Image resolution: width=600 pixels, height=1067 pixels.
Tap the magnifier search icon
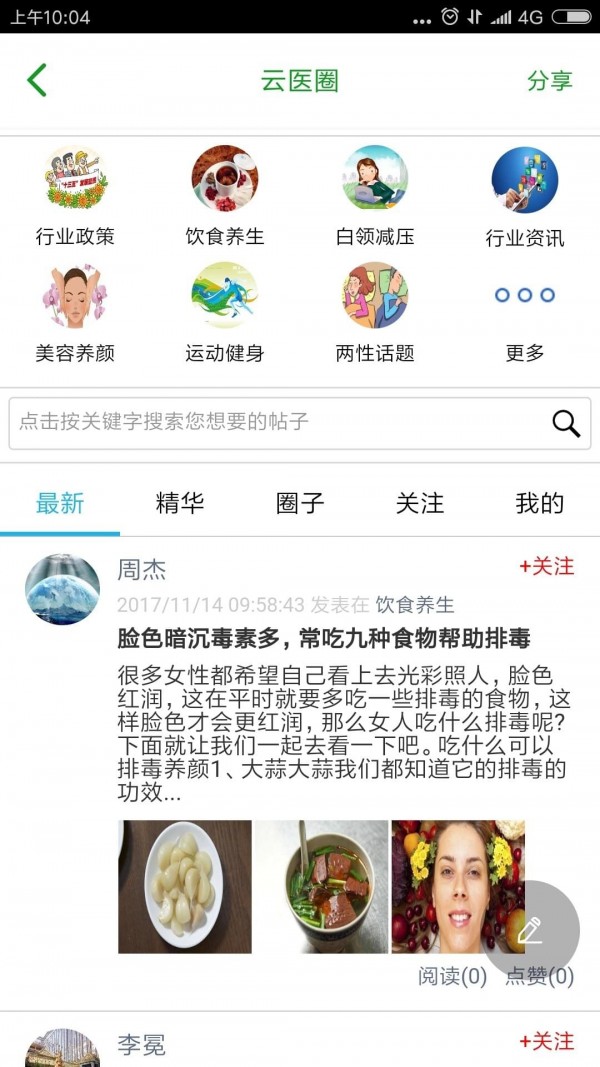[x=566, y=423]
